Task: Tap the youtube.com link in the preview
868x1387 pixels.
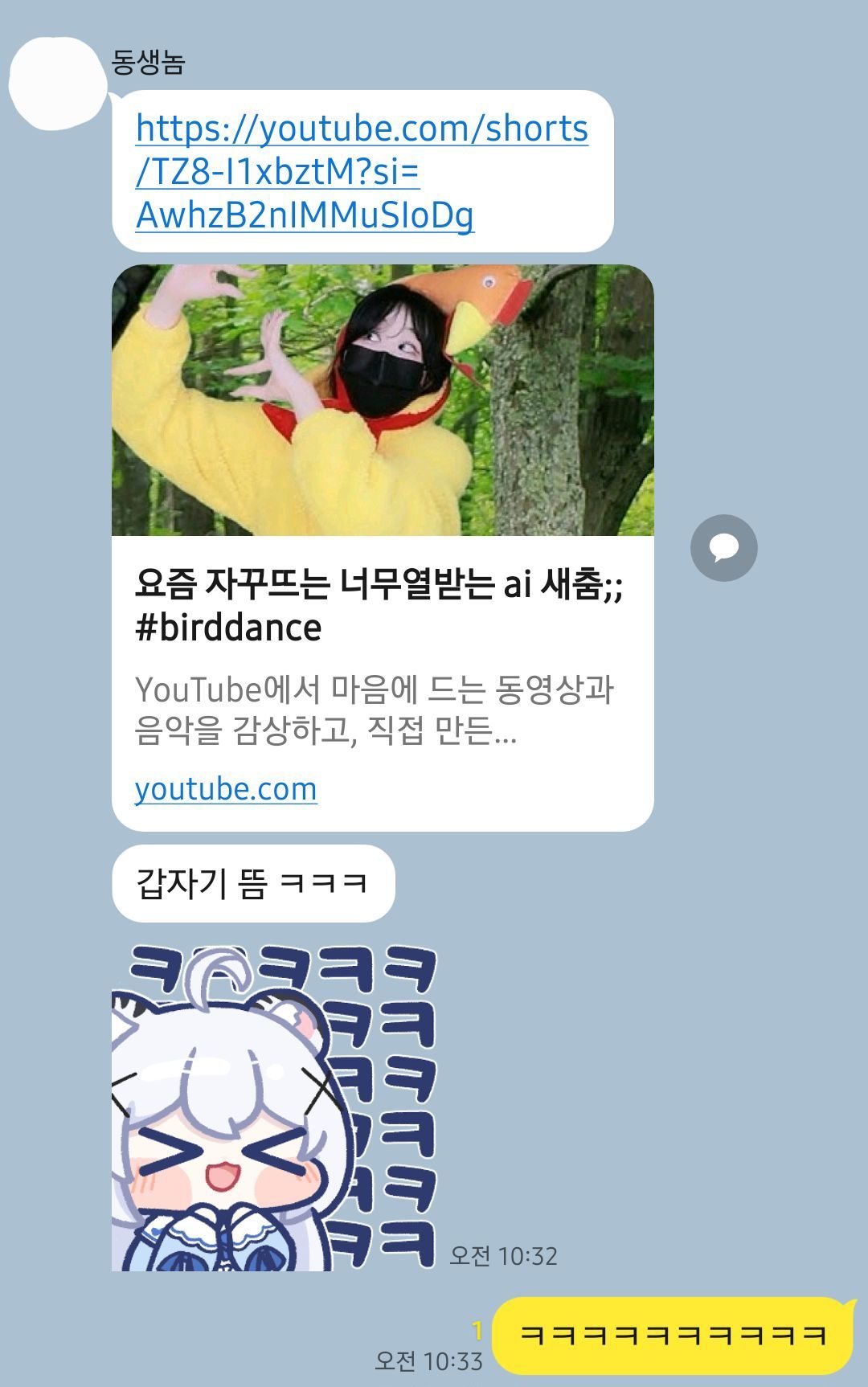Action: pyautogui.click(x=226, y=788)
